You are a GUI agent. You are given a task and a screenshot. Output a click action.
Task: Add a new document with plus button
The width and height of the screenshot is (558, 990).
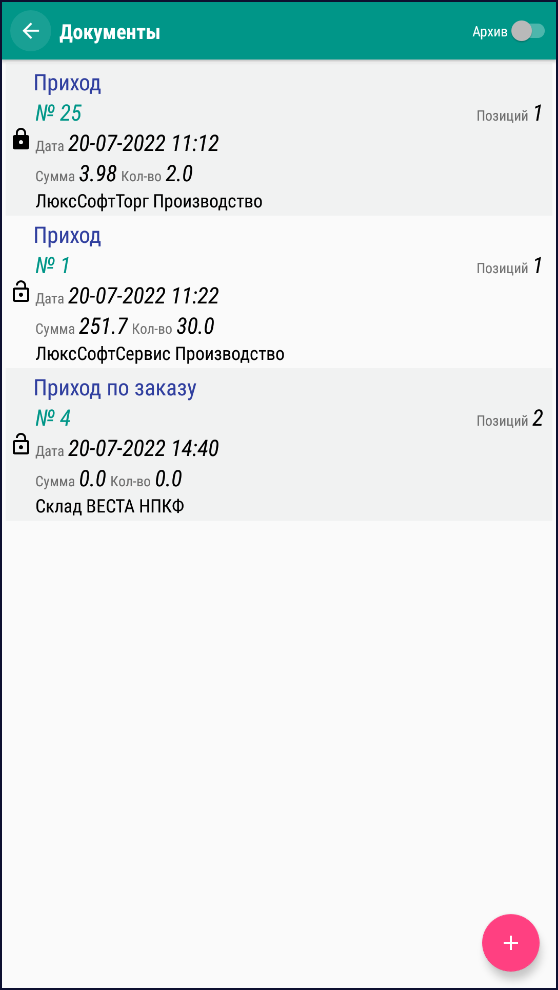click(511, 943)
